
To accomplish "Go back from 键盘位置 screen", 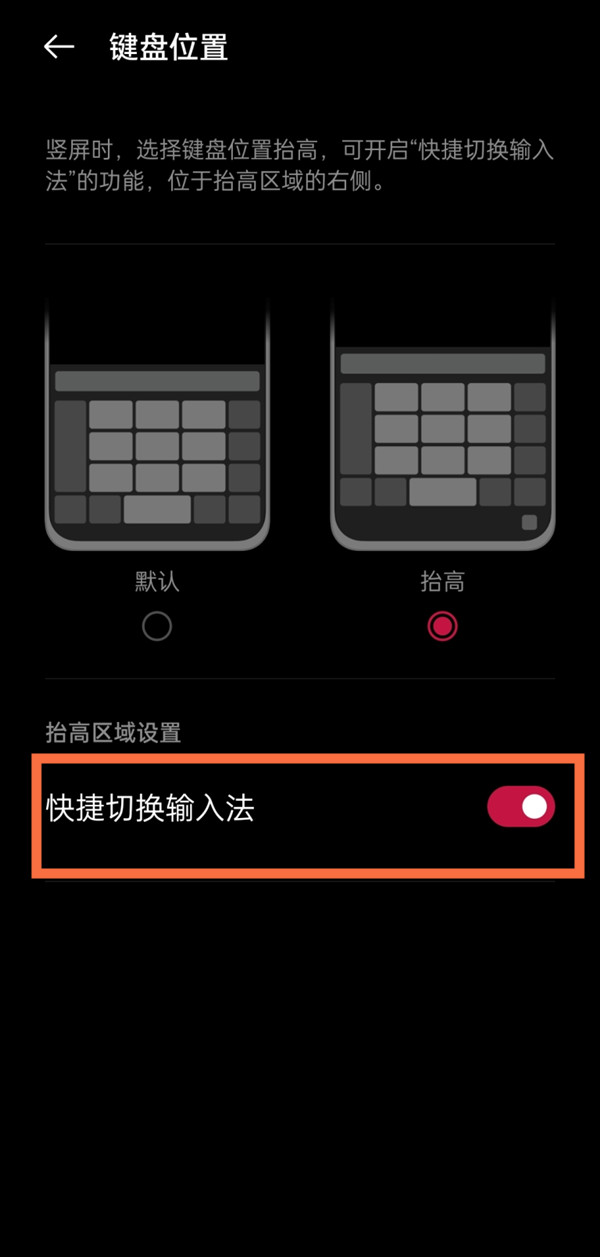I will coord(59,47).
